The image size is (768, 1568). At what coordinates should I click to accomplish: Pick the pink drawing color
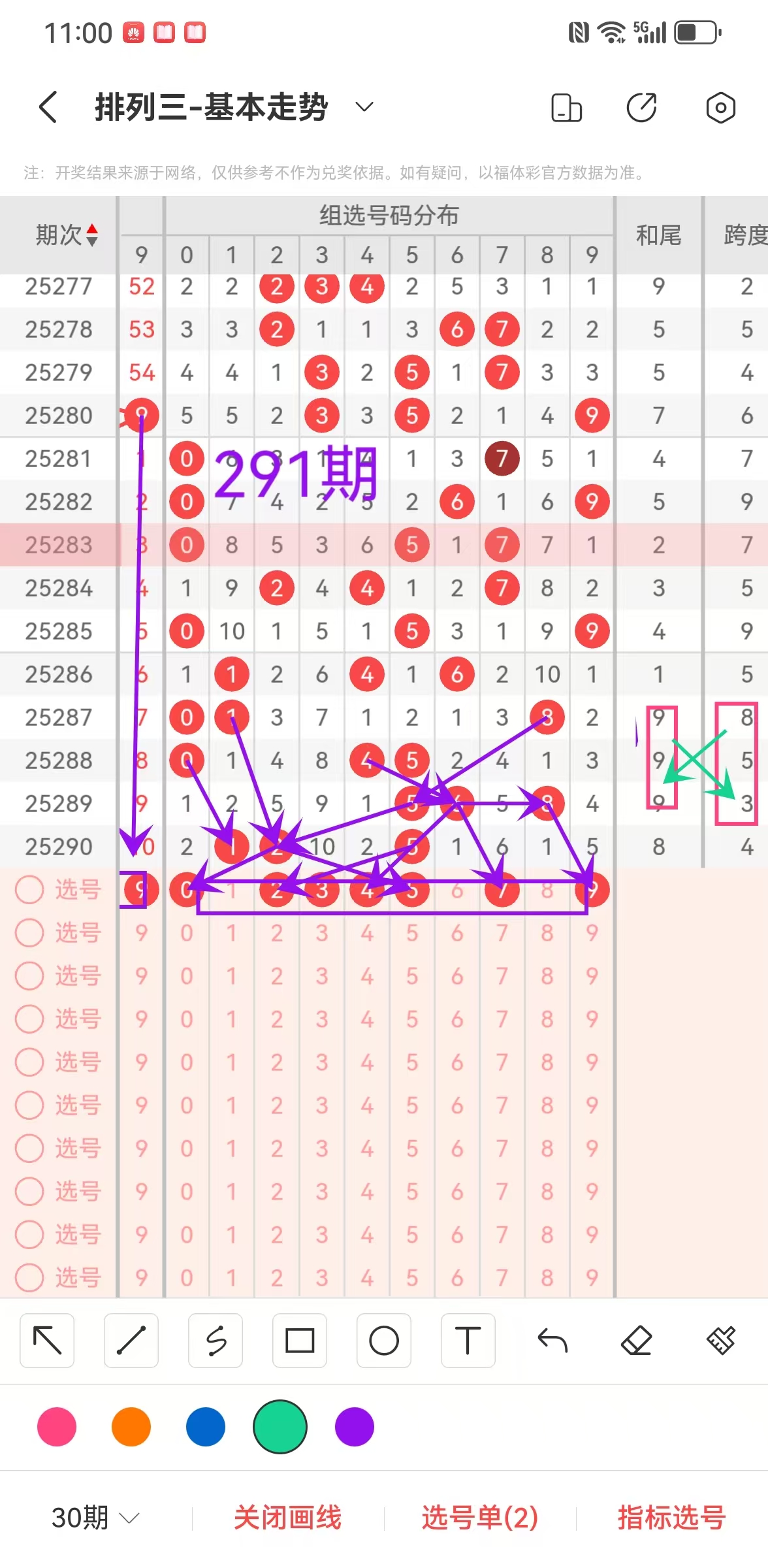click(57, 1427)
